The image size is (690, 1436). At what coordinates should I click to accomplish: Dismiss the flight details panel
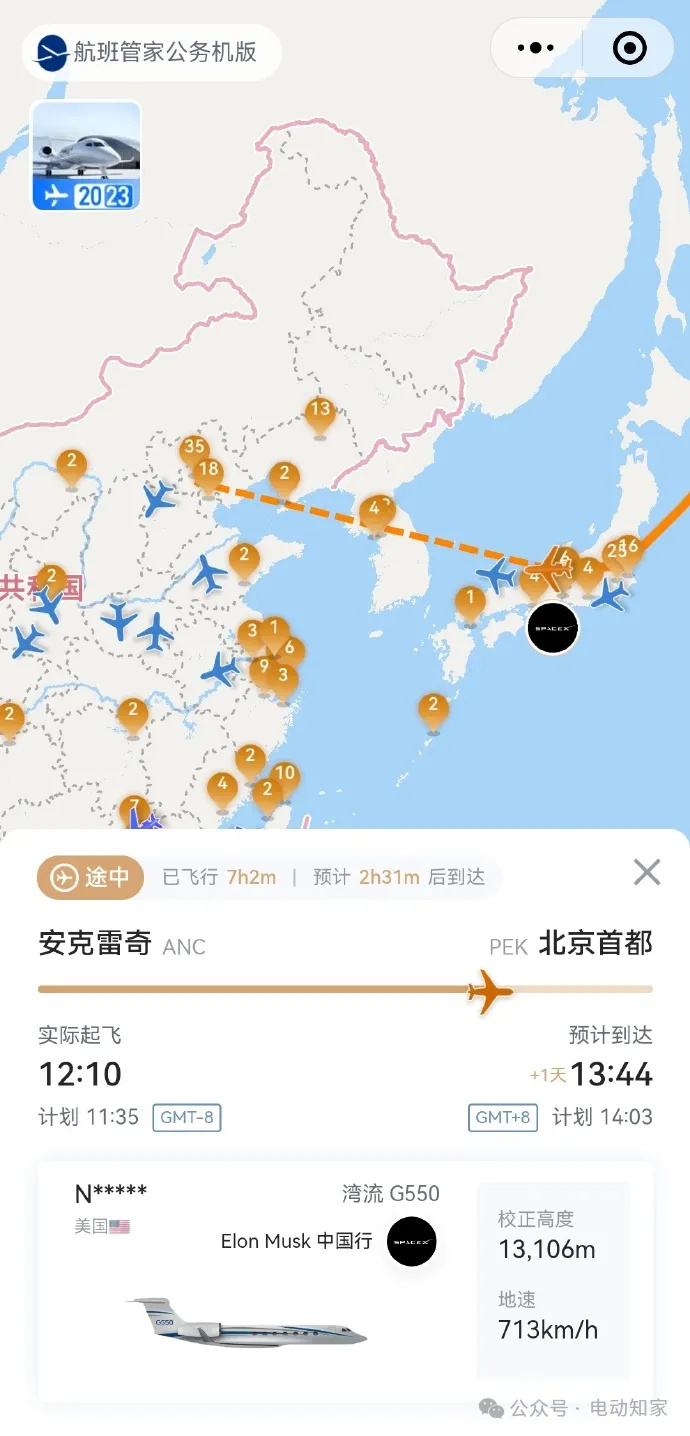click(x=647, y=872)
